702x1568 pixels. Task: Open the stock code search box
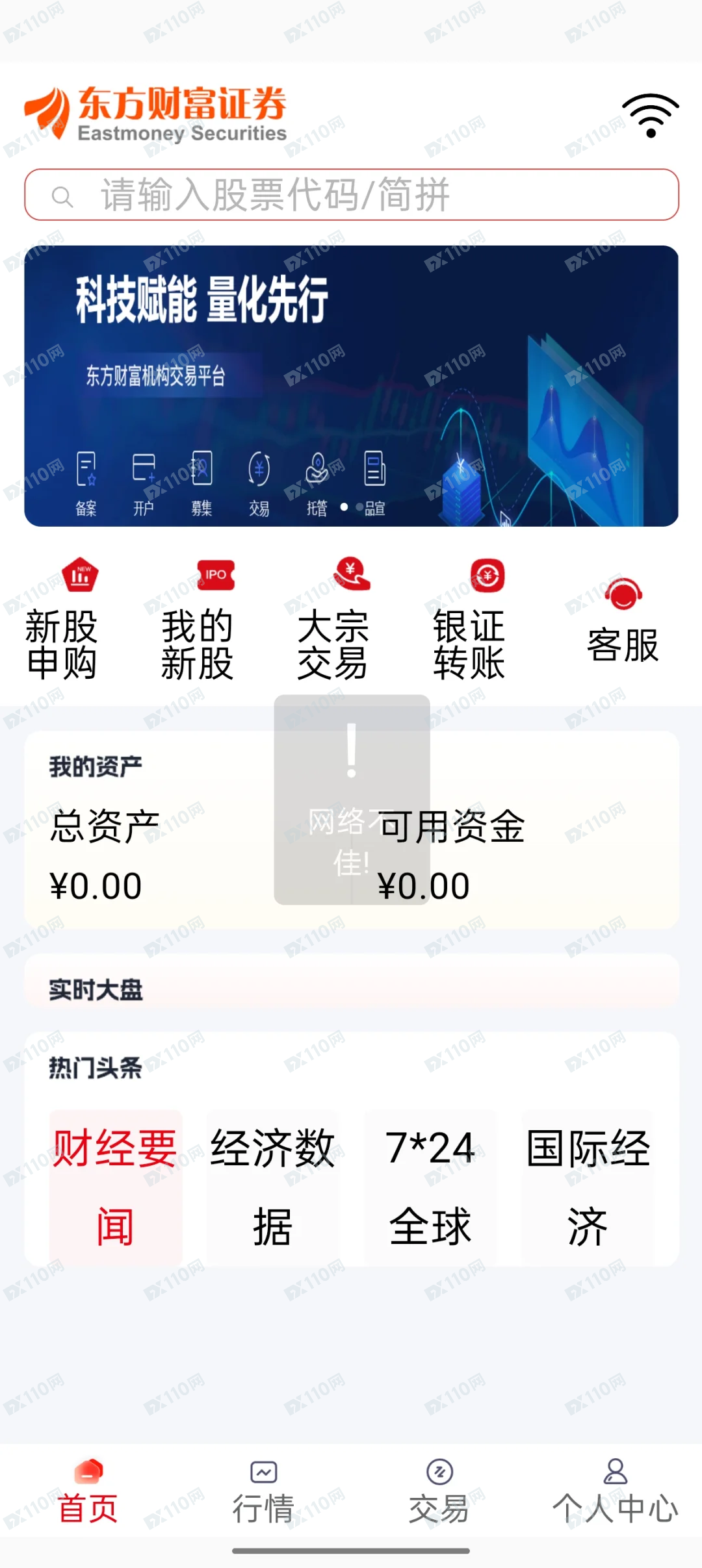pyautogui.click(x=352, y=194)
